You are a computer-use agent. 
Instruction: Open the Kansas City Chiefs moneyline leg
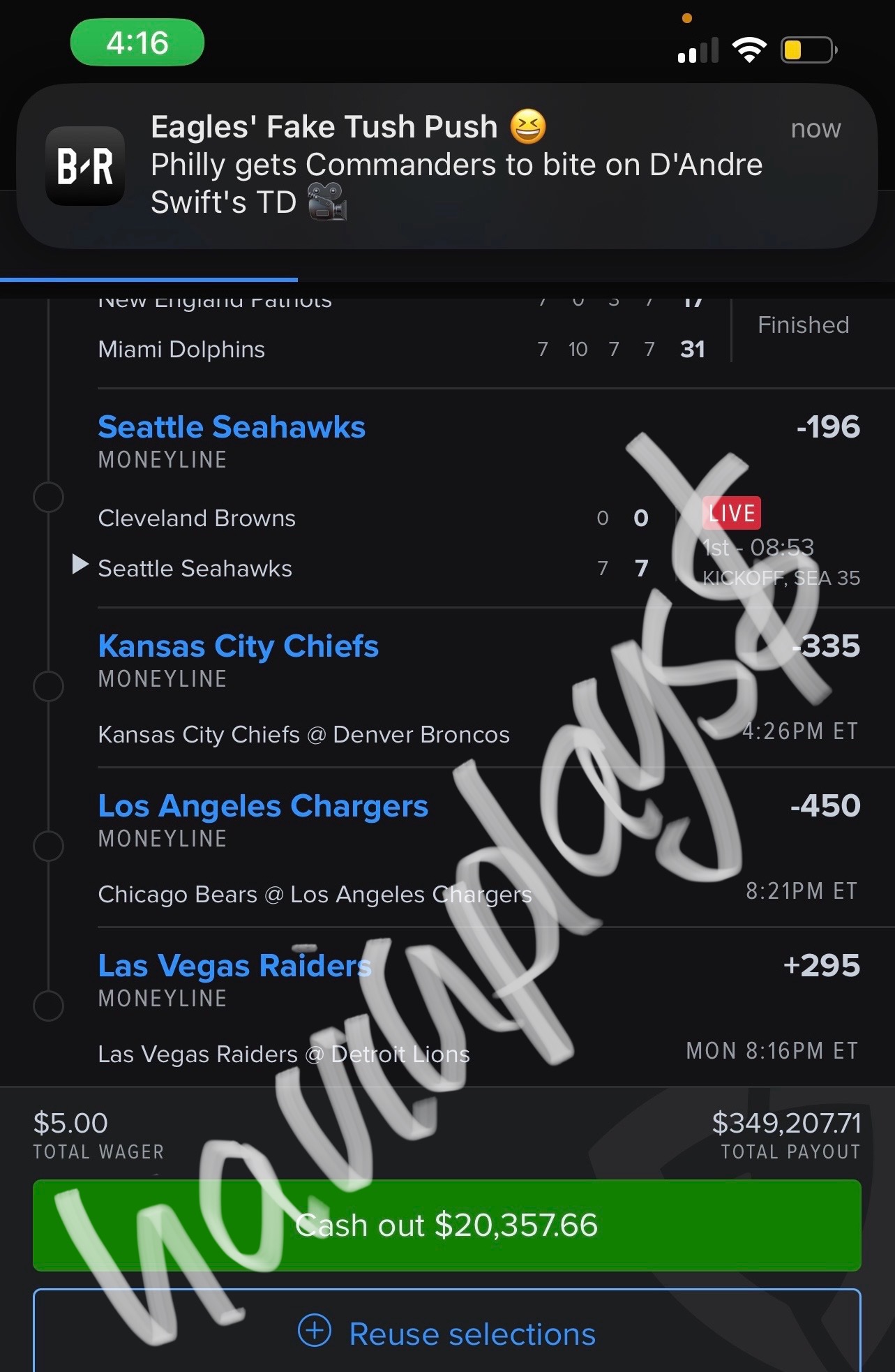click(x=238, y=646)
